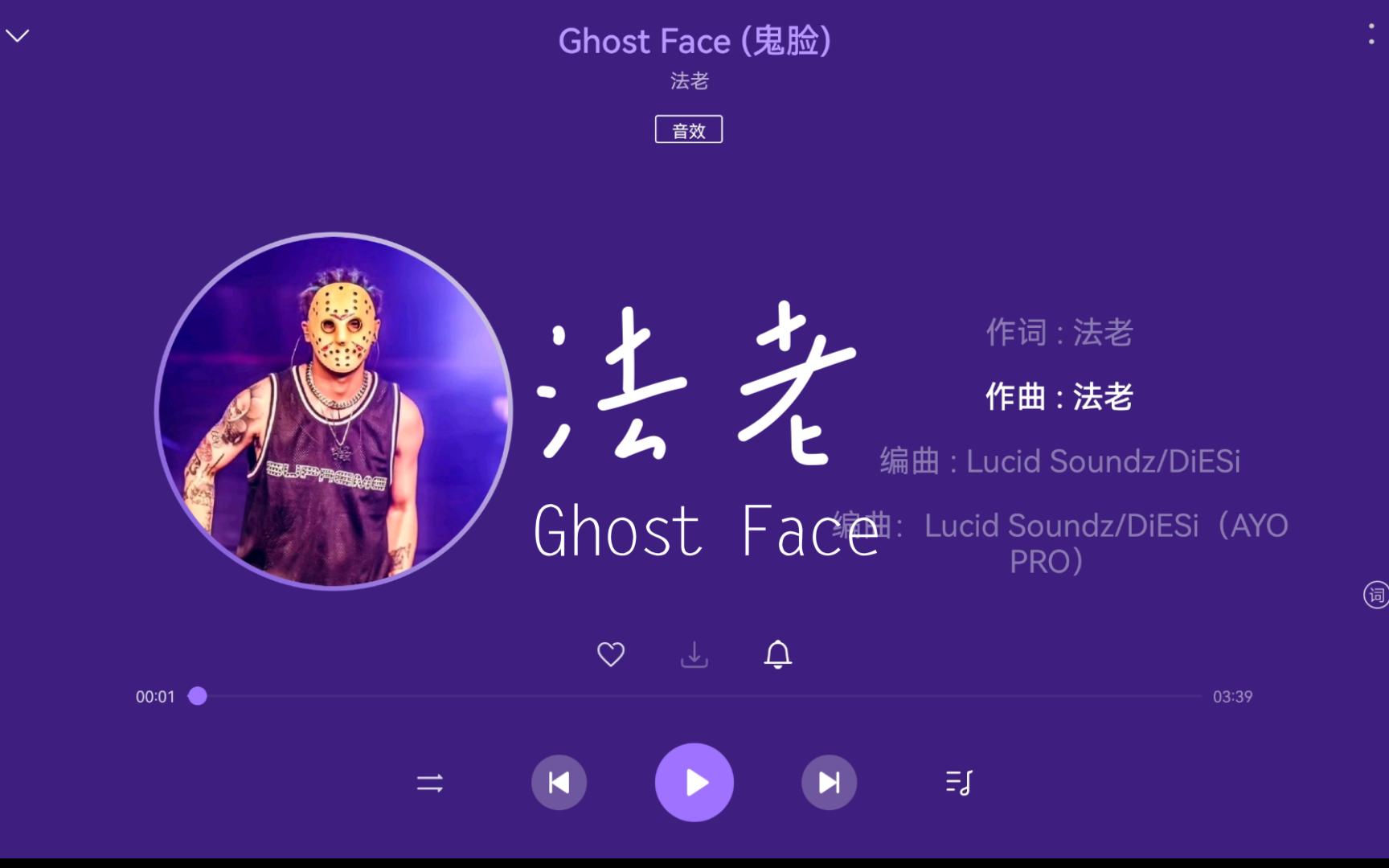The width and height of the screenshot is (1389, 868).
Task: Tap the circular album cover
Action: click(x=333, y=411)
